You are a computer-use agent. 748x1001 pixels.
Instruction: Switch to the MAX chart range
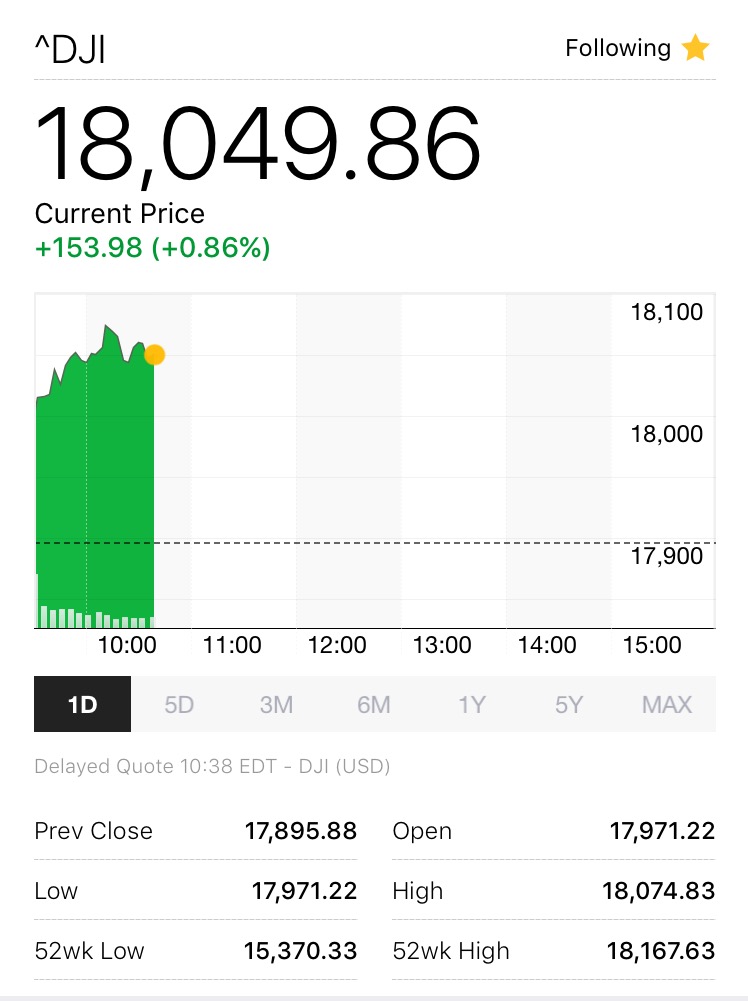coord(666,704)
